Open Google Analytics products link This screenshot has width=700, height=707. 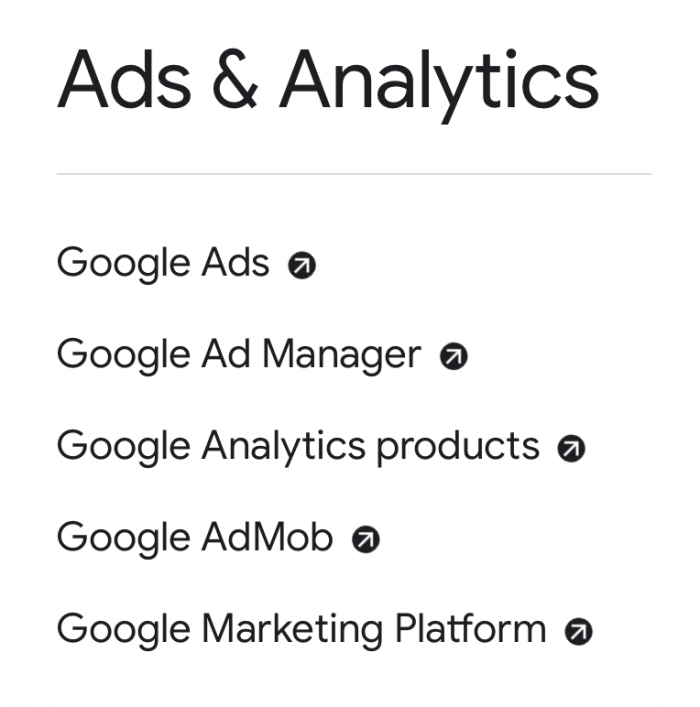click(298, 446)
